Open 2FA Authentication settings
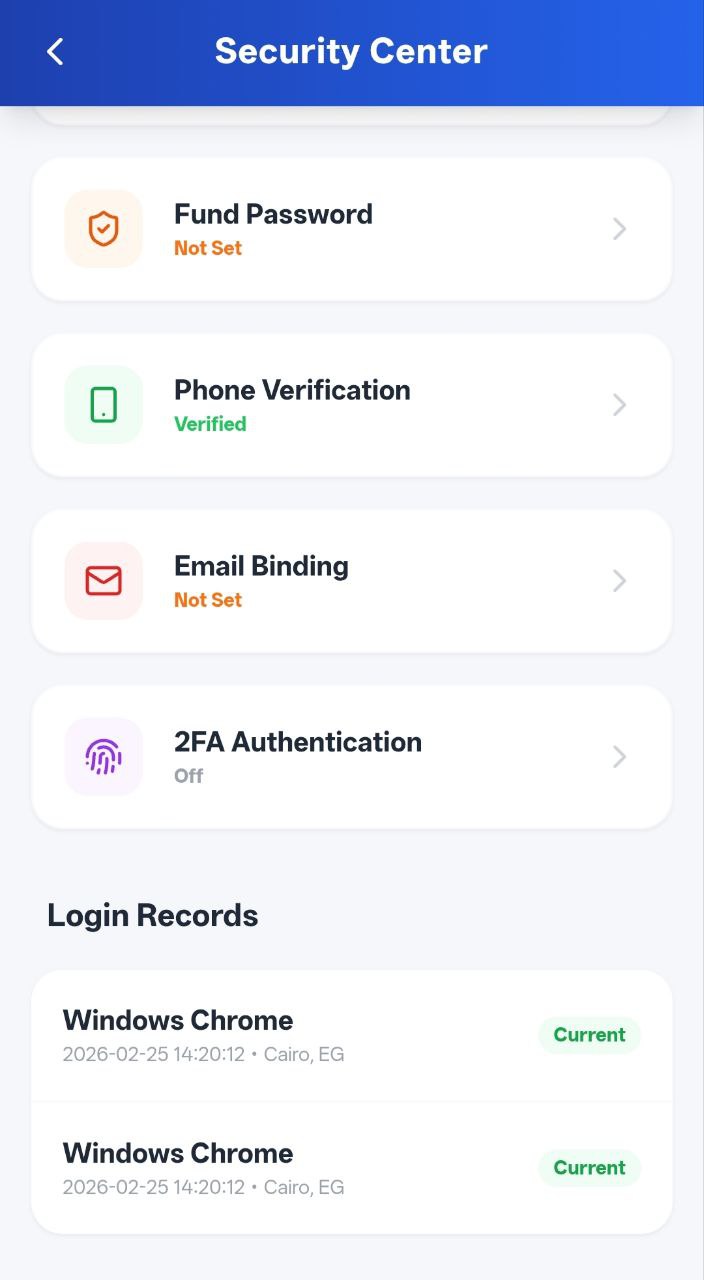The width and height of the screenshot is (704, 1280). [351, 757]
